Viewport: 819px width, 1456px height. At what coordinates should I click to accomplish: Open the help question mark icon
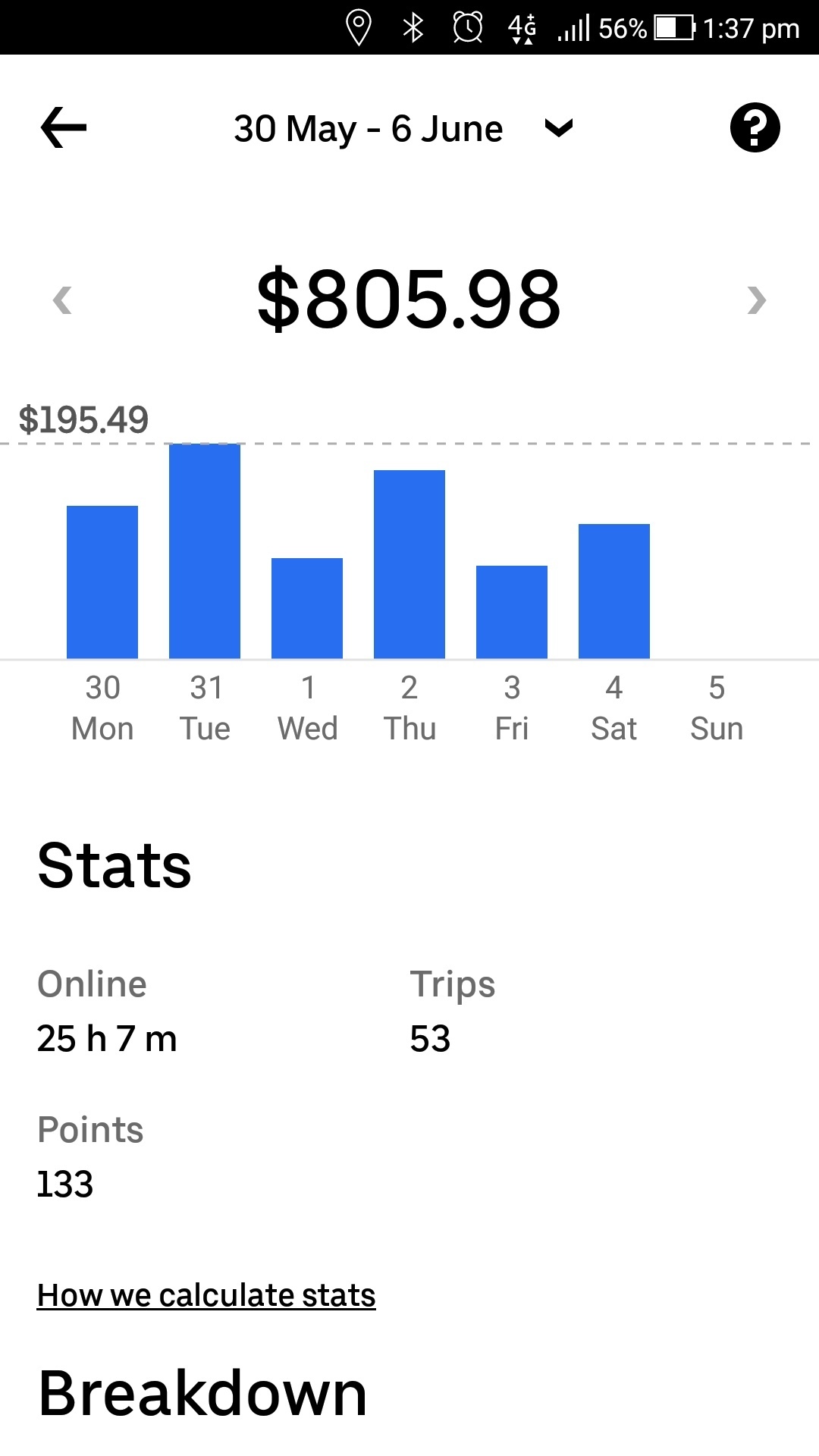tap(755, 127)
